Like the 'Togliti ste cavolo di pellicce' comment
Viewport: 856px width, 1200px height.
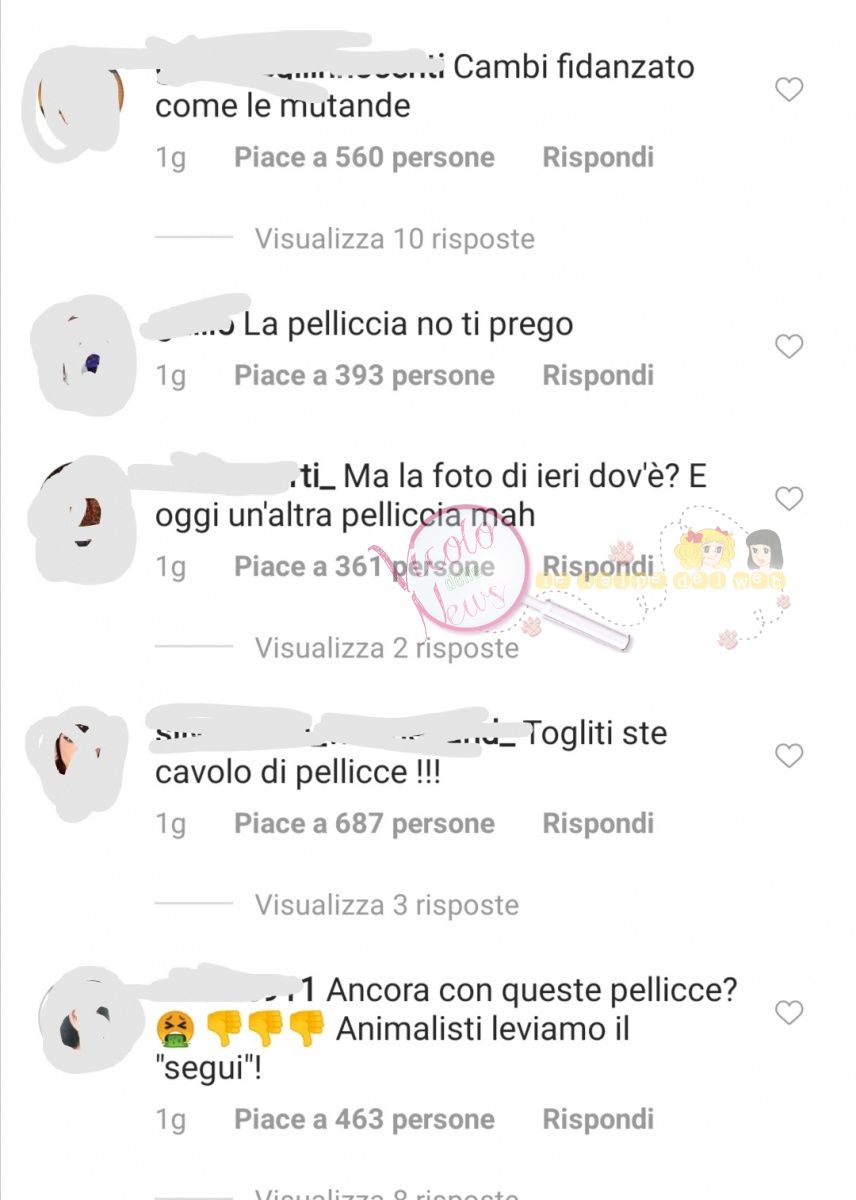click(x=789, y=756)
